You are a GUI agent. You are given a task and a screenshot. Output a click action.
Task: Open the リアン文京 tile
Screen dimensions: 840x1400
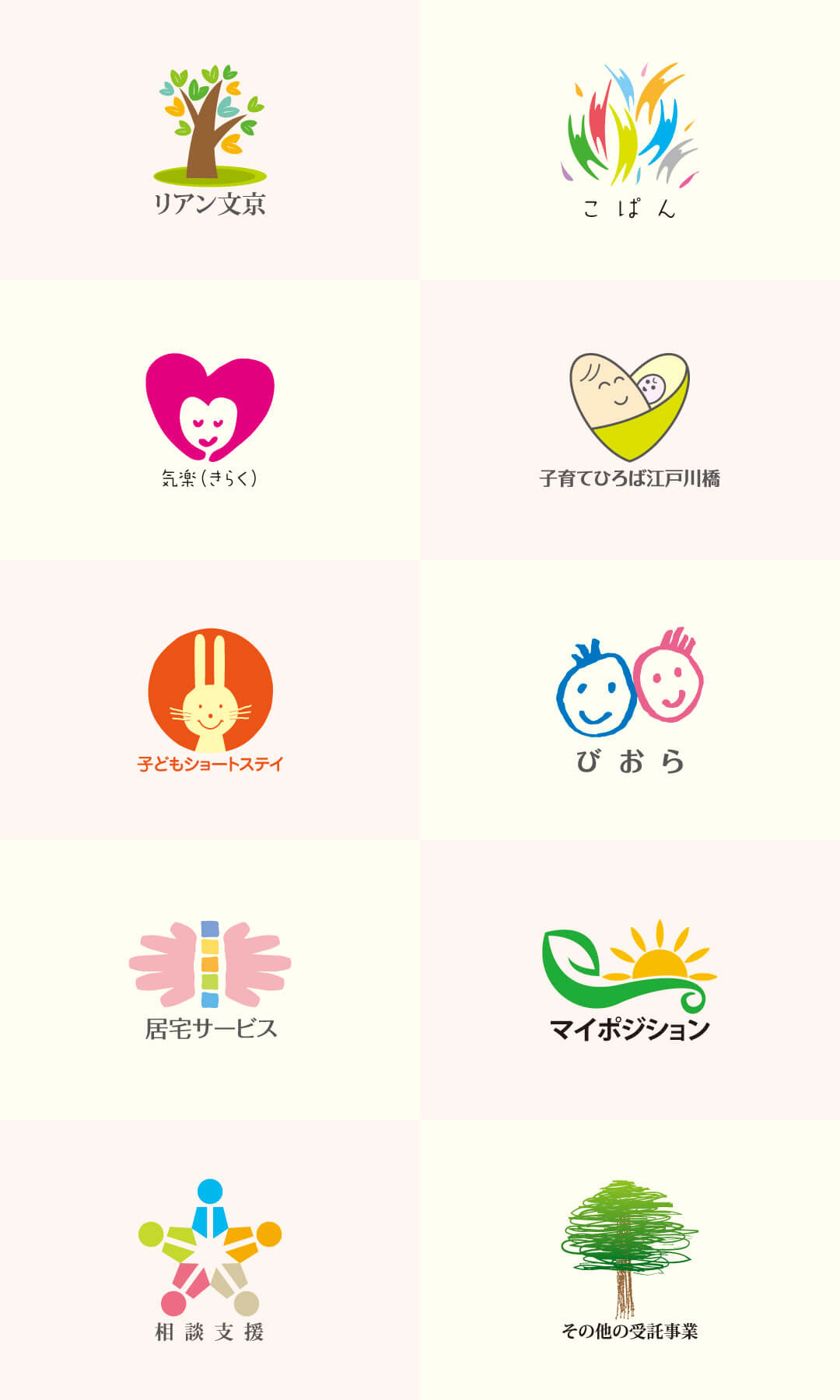point(210,140)
